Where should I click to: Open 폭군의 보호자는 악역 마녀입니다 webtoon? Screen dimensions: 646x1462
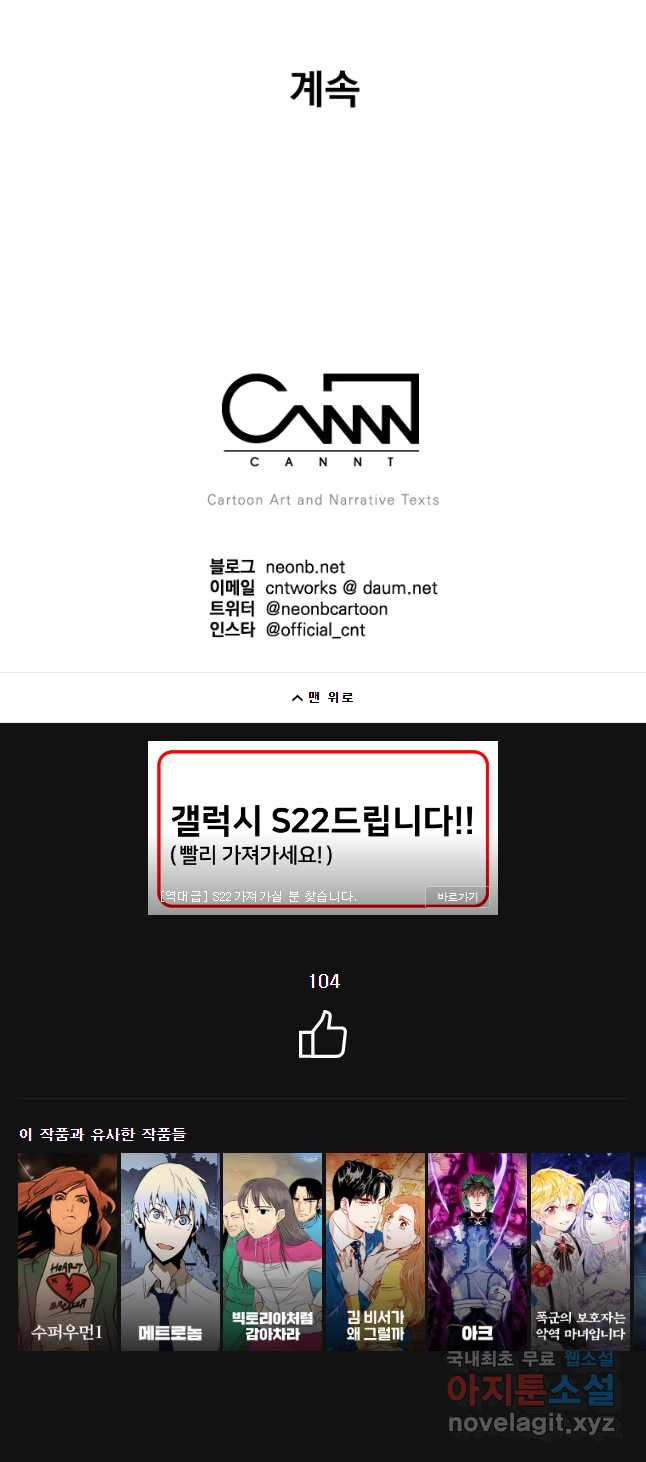(x=580, y=1250)
